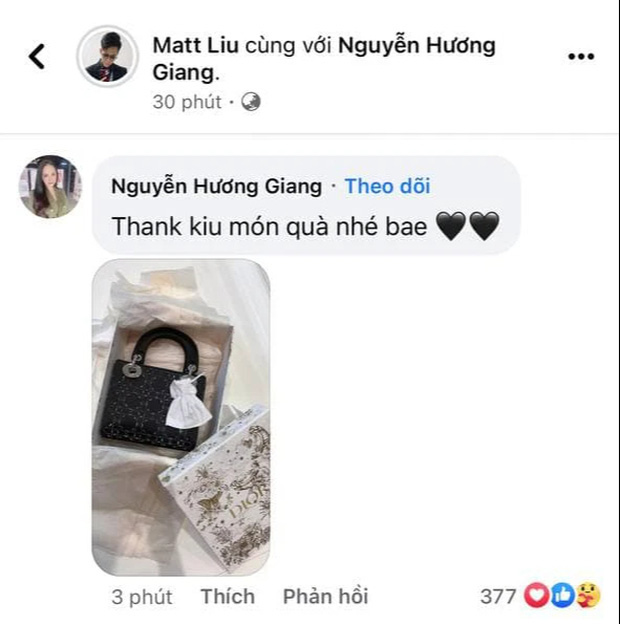Like the comment with Thích
Screen dimensions: 620x624
[227, 597]
